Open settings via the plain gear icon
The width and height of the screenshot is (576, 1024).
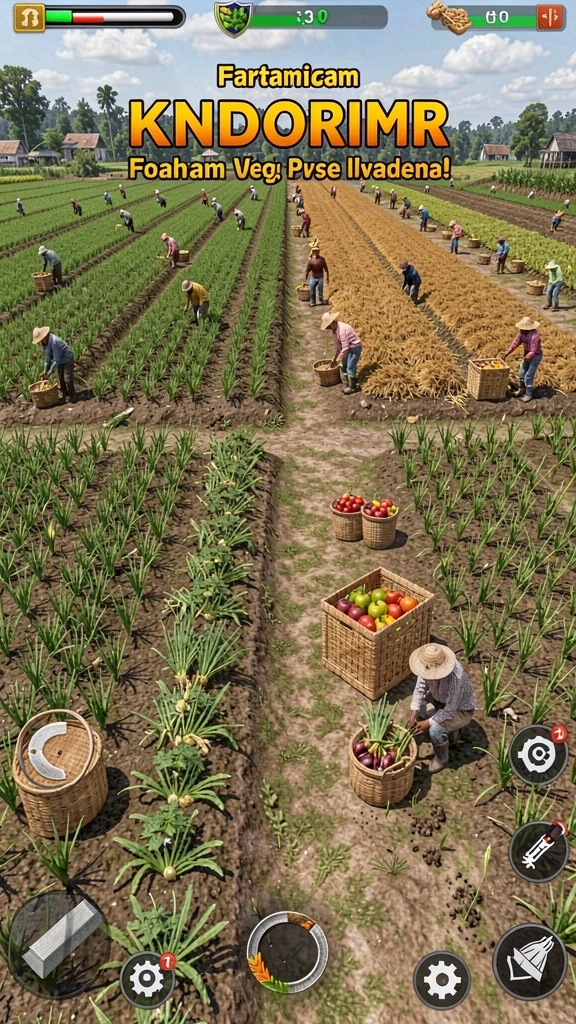pos(442,980)
